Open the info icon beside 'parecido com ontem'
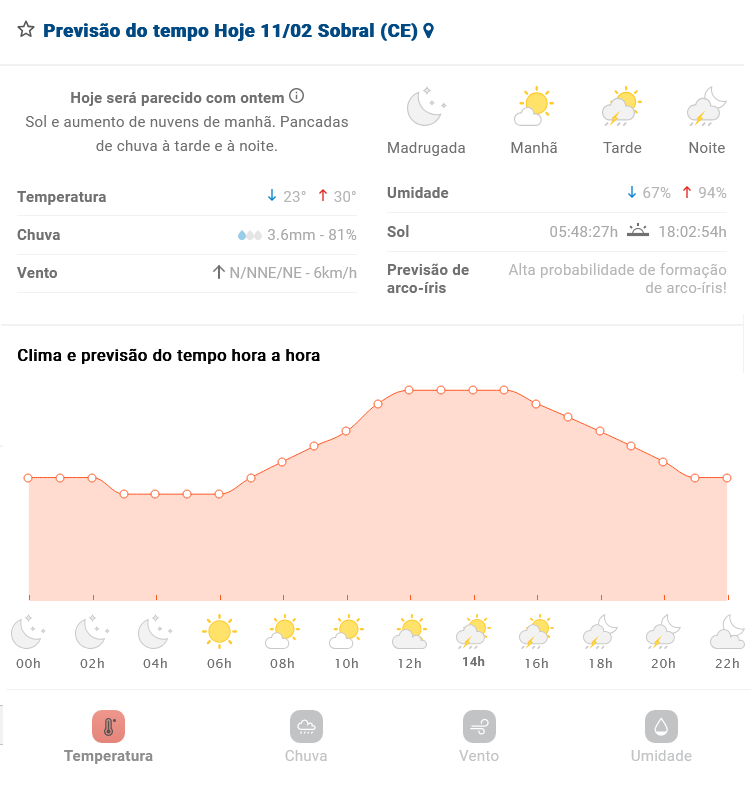The image size is (756, 792). [296, 97]
